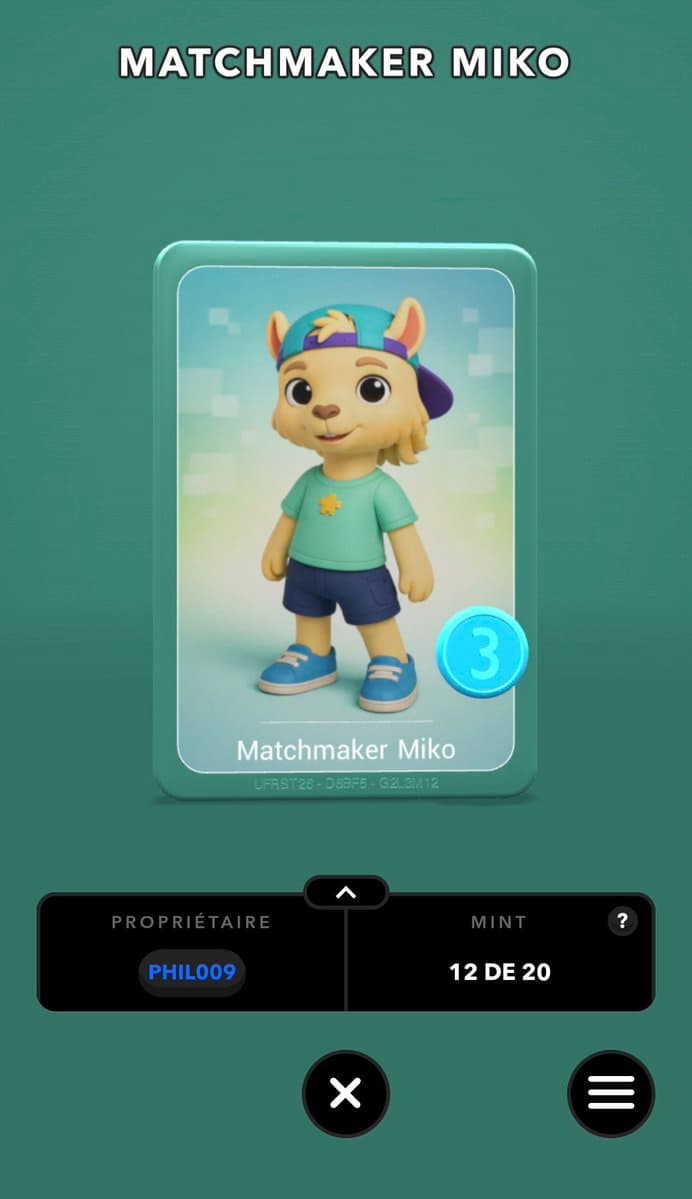The width and height of the screenshot is (692, 1199).
Task: Tap the Matchmaker Miko card
Action: pos(345,520)
